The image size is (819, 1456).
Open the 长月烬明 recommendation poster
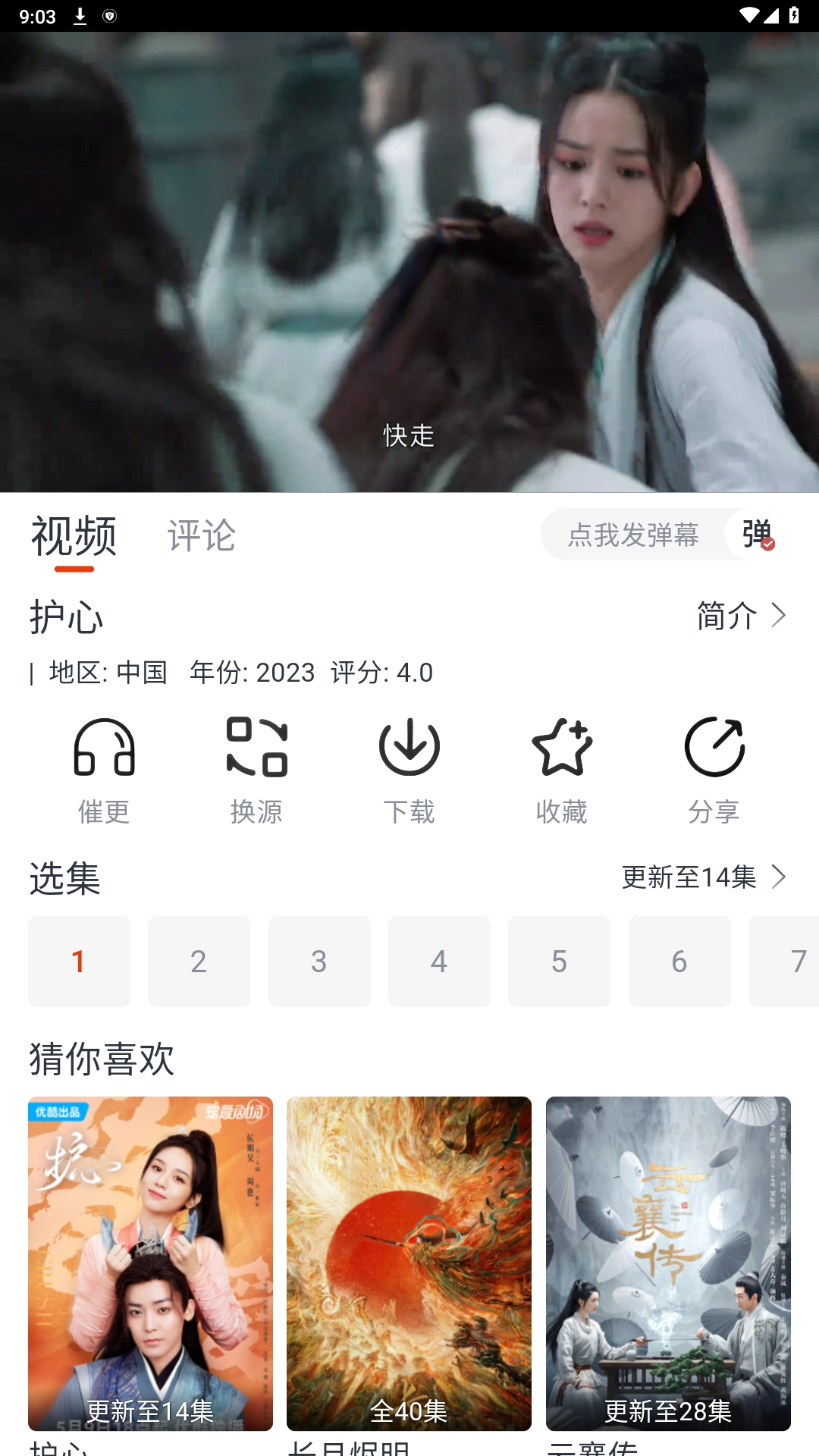409,1263
